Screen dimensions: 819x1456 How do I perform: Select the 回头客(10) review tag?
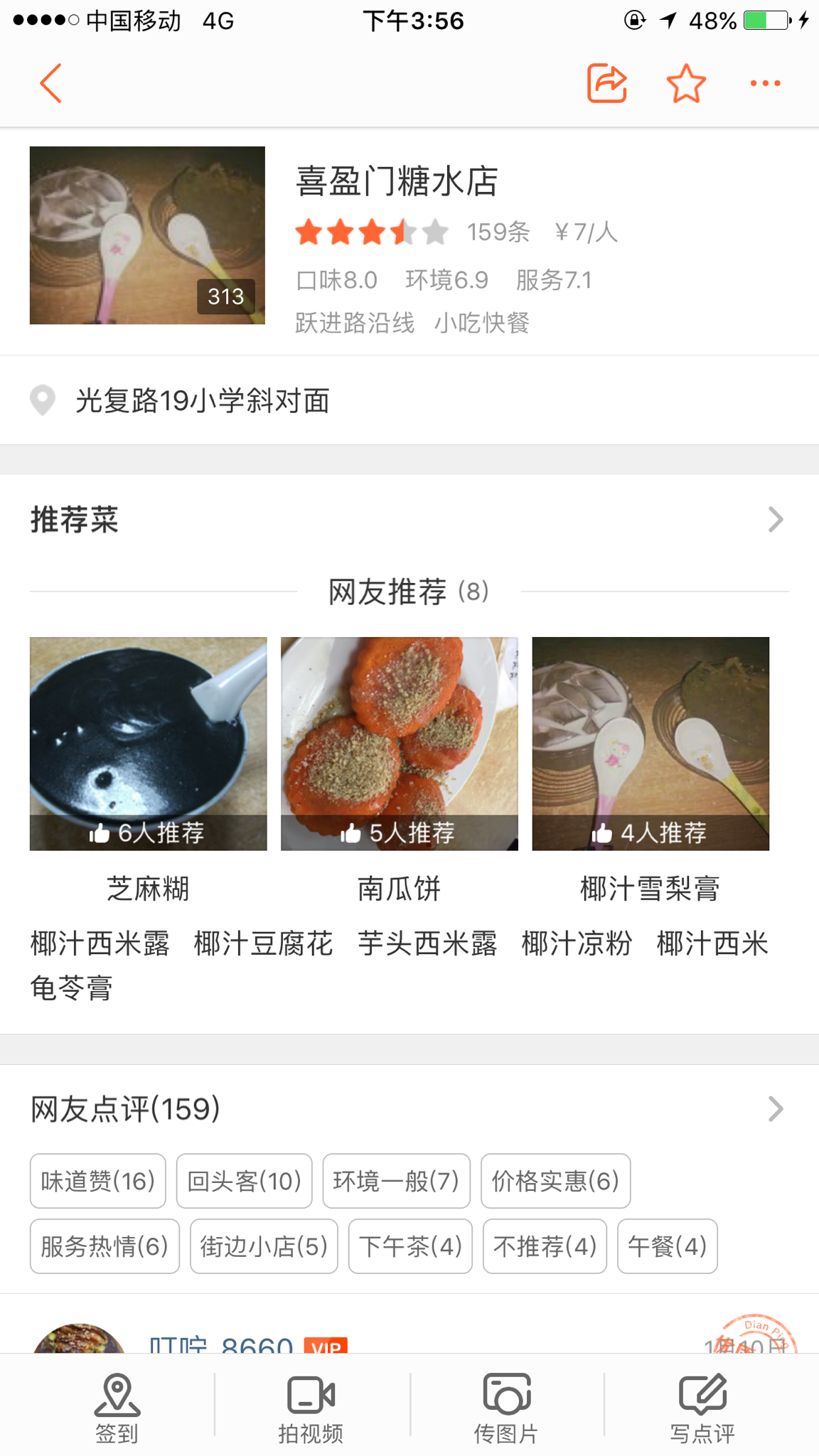(x=244, y=1181)
